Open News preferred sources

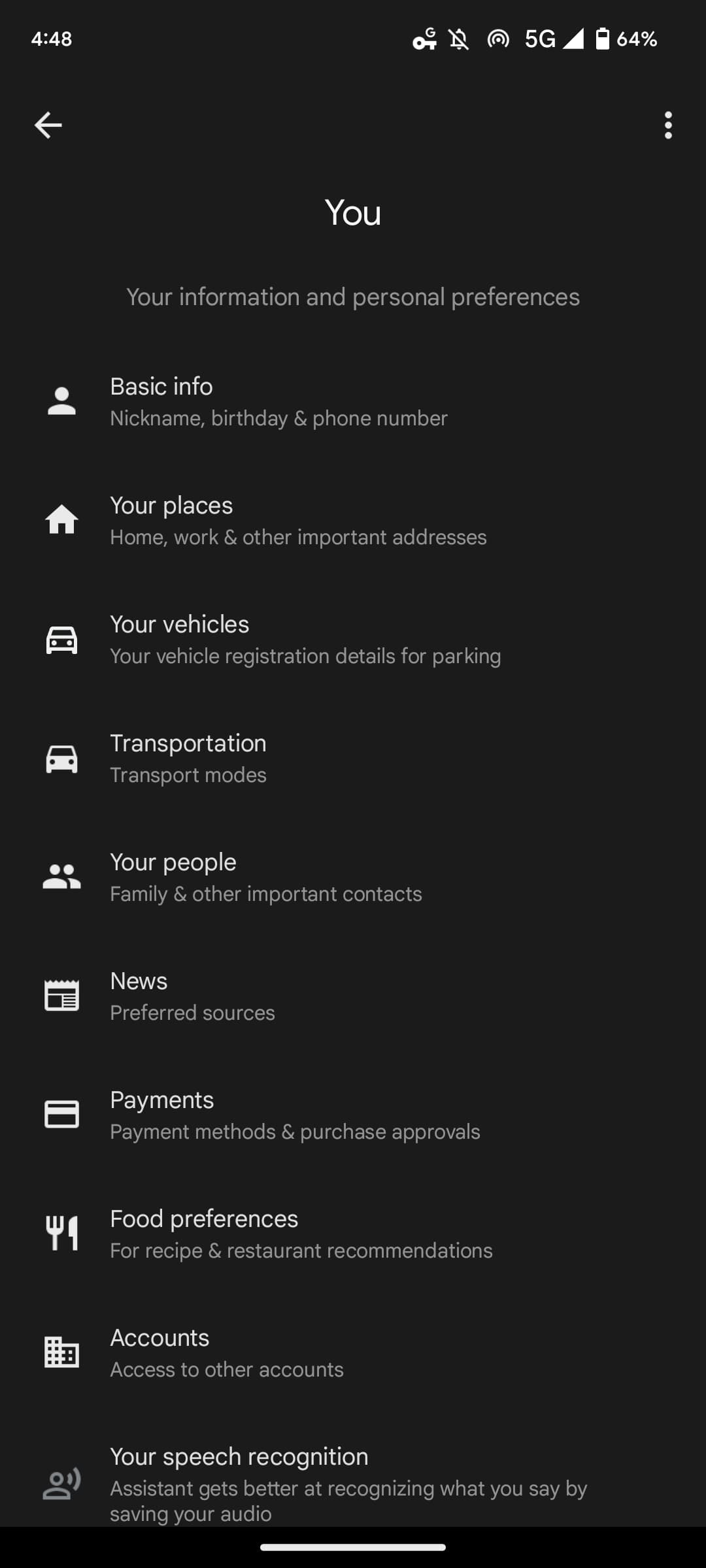tap(192, 996)
